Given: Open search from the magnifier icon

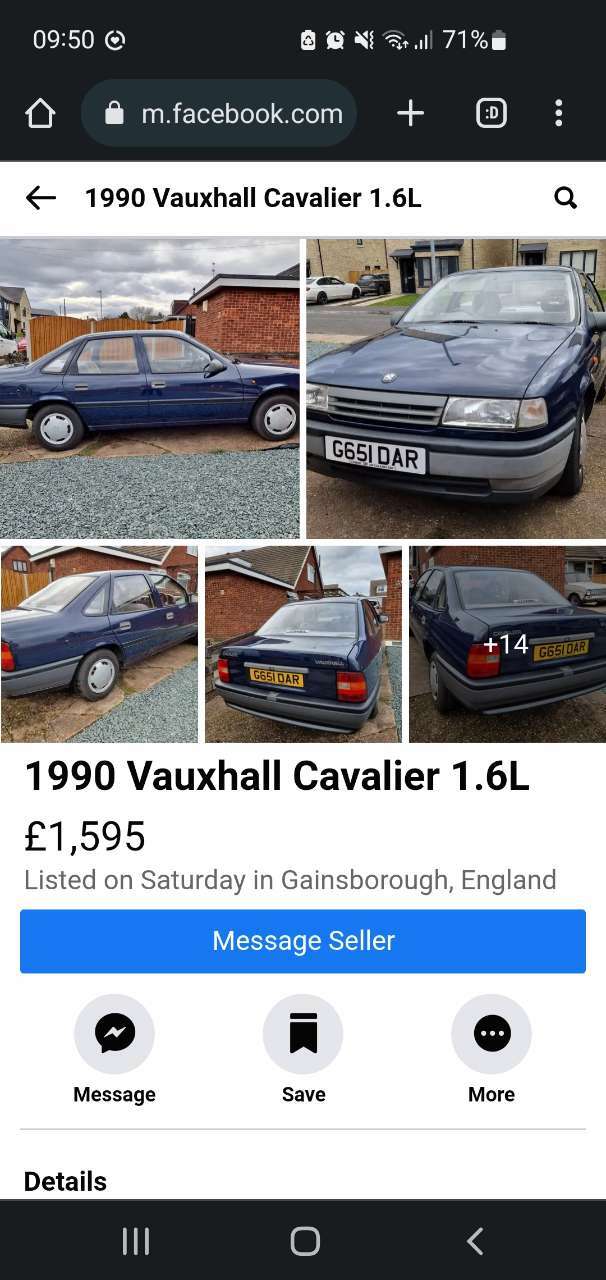Looking at the screenshot, I should [x=566, y=198].
